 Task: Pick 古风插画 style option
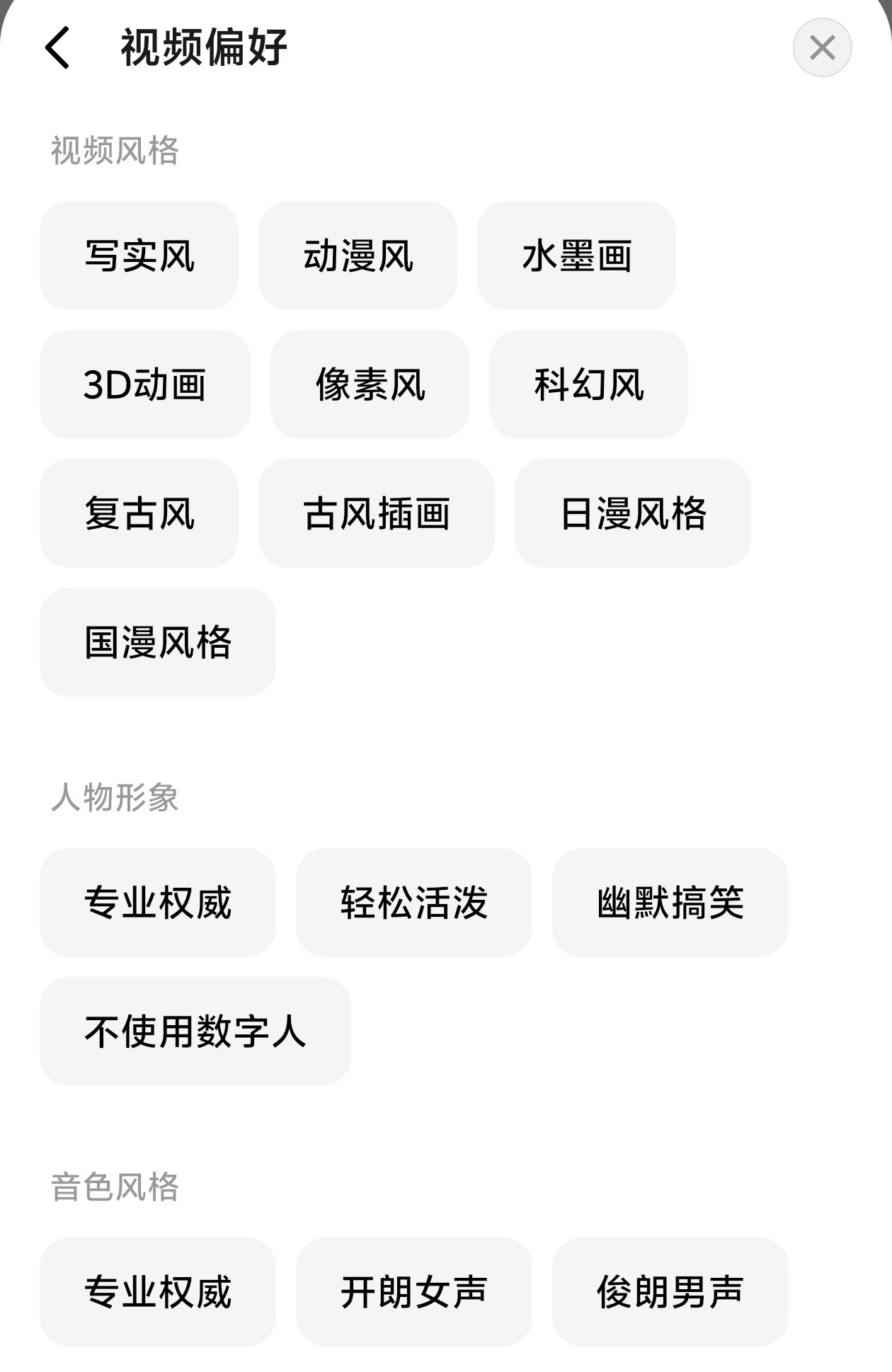(x=377, y=513)
